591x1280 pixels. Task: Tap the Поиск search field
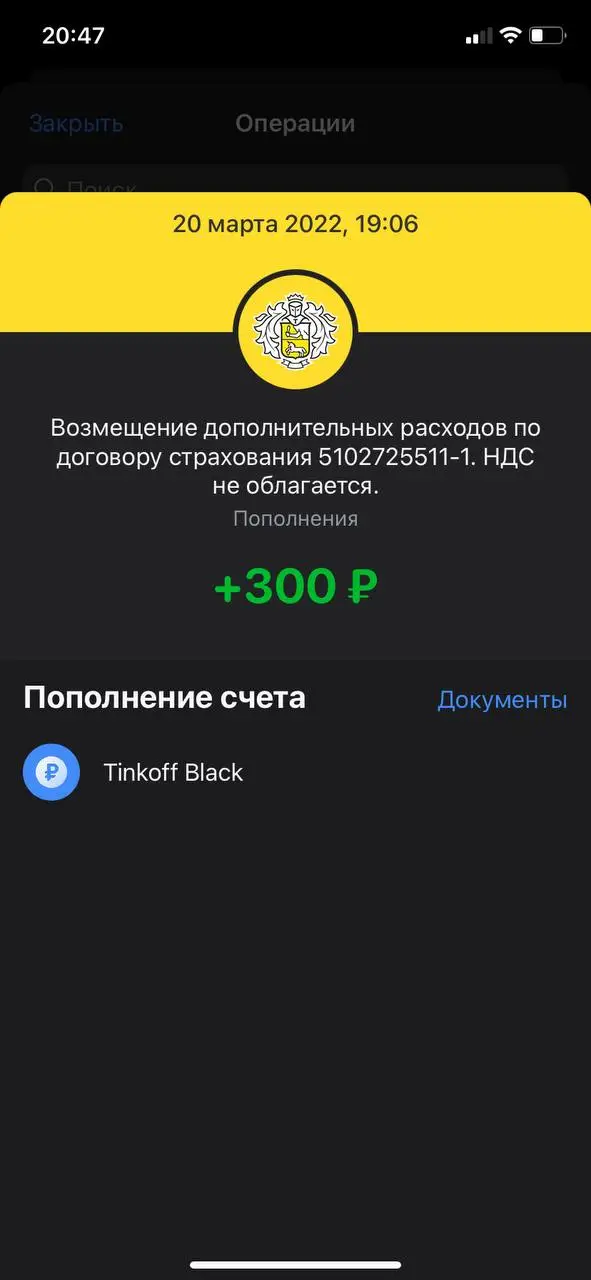pos(295,180)
